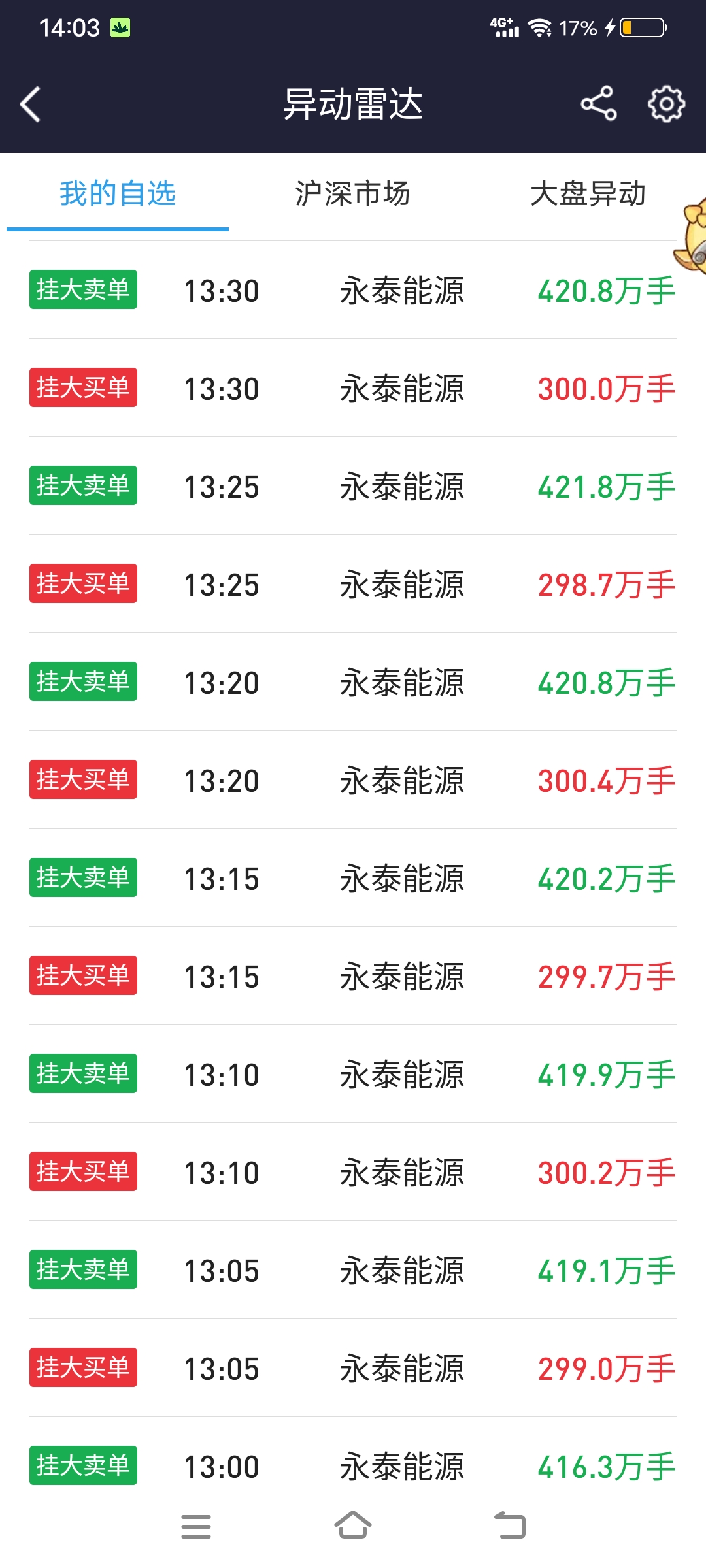Viewport: 706px width, 1568px height.
Task: Switch to the 大盘异动 tab
Action: point(588,193)
